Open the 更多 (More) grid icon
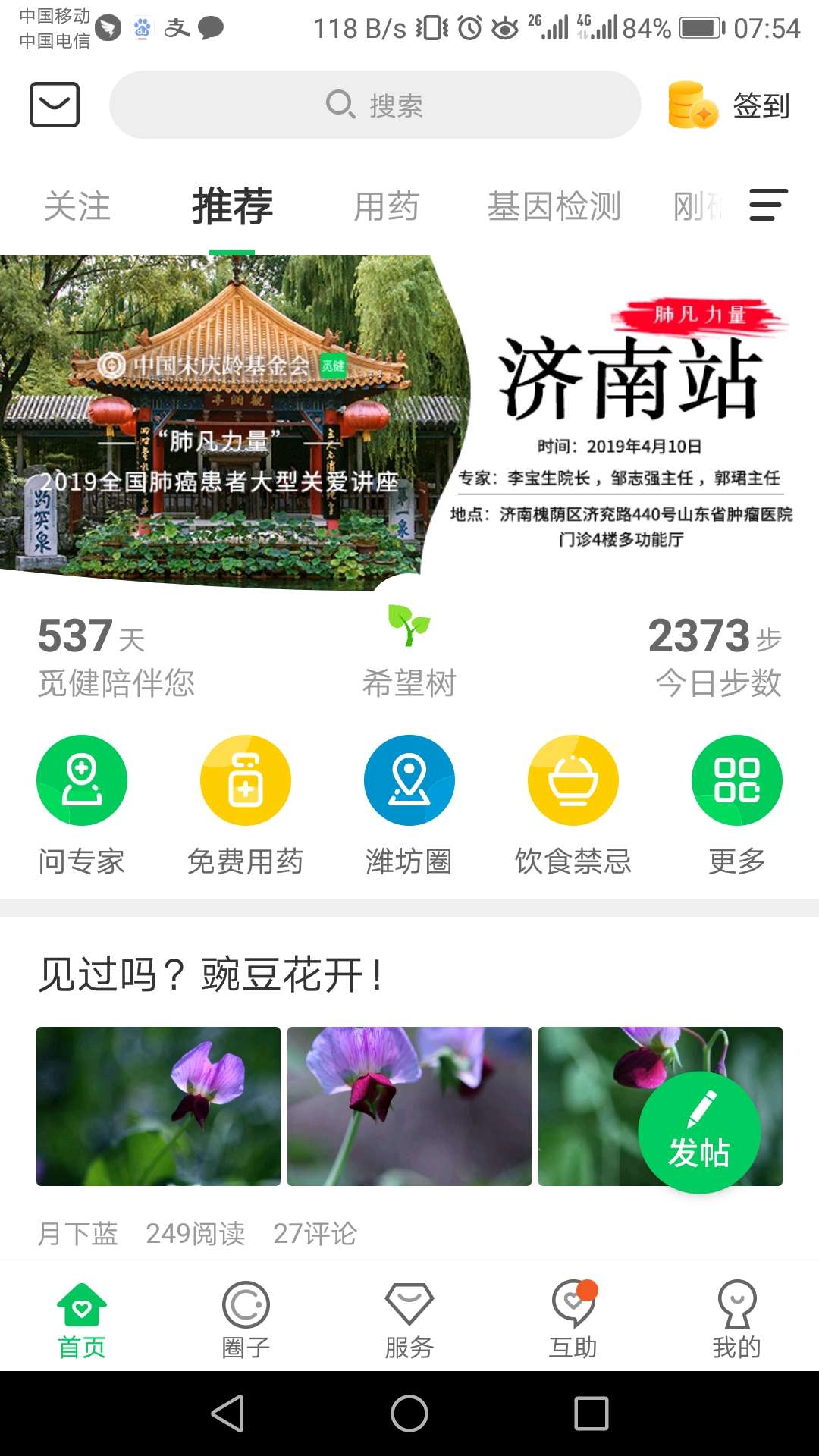 click(736, 780)
